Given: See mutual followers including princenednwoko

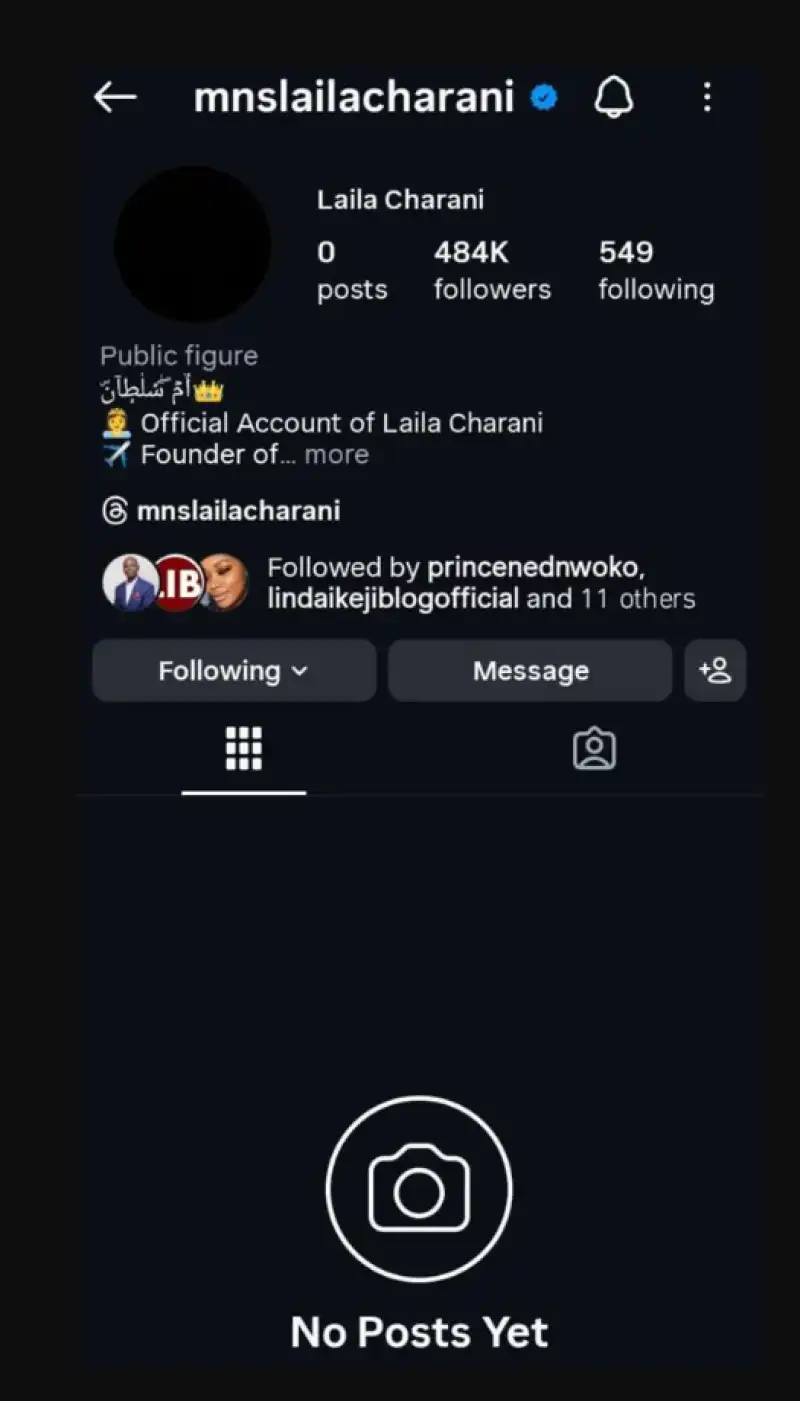Looking at the screenshot, I should (480, 584).
